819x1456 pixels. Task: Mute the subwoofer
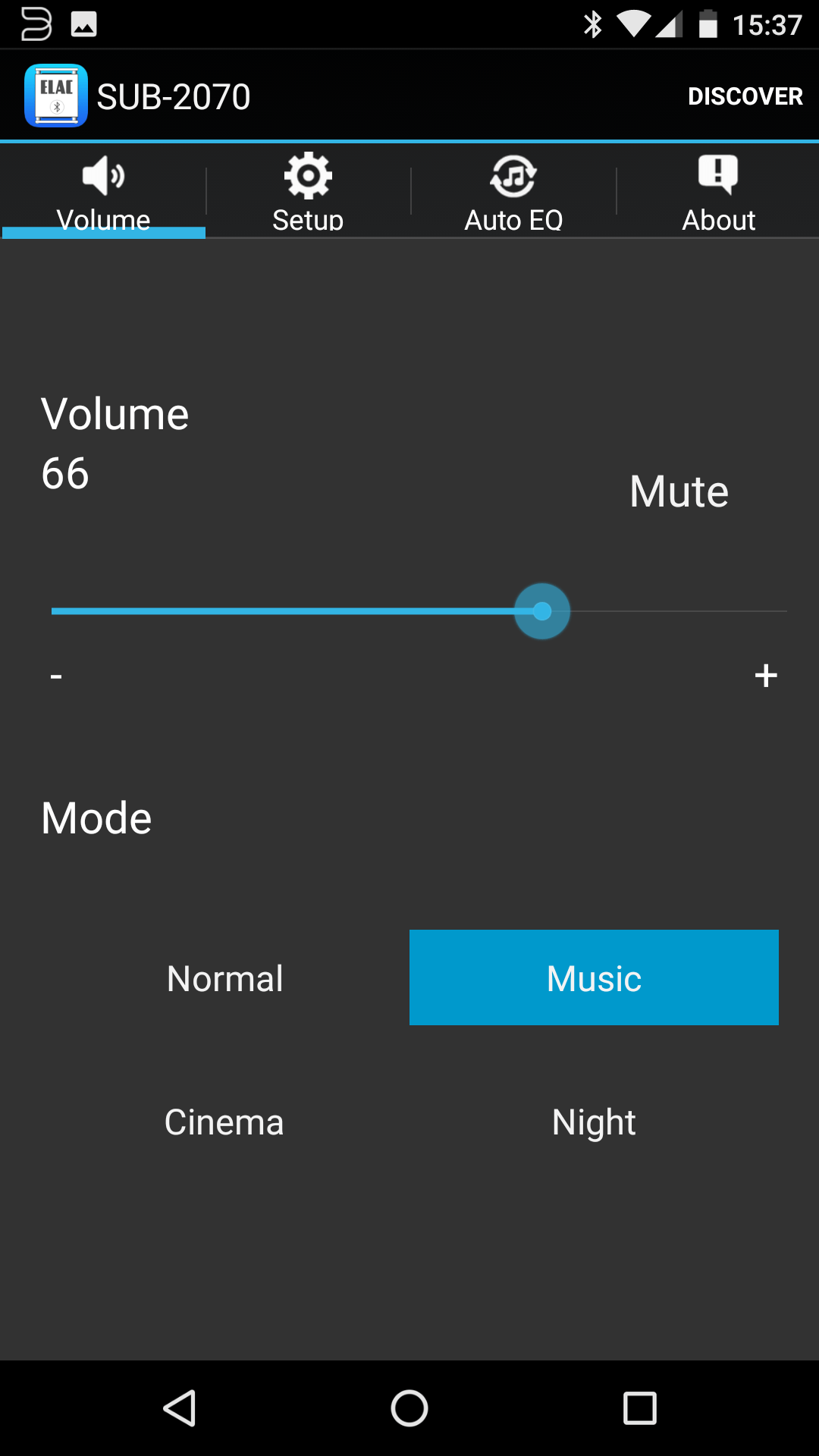point(679,491)
